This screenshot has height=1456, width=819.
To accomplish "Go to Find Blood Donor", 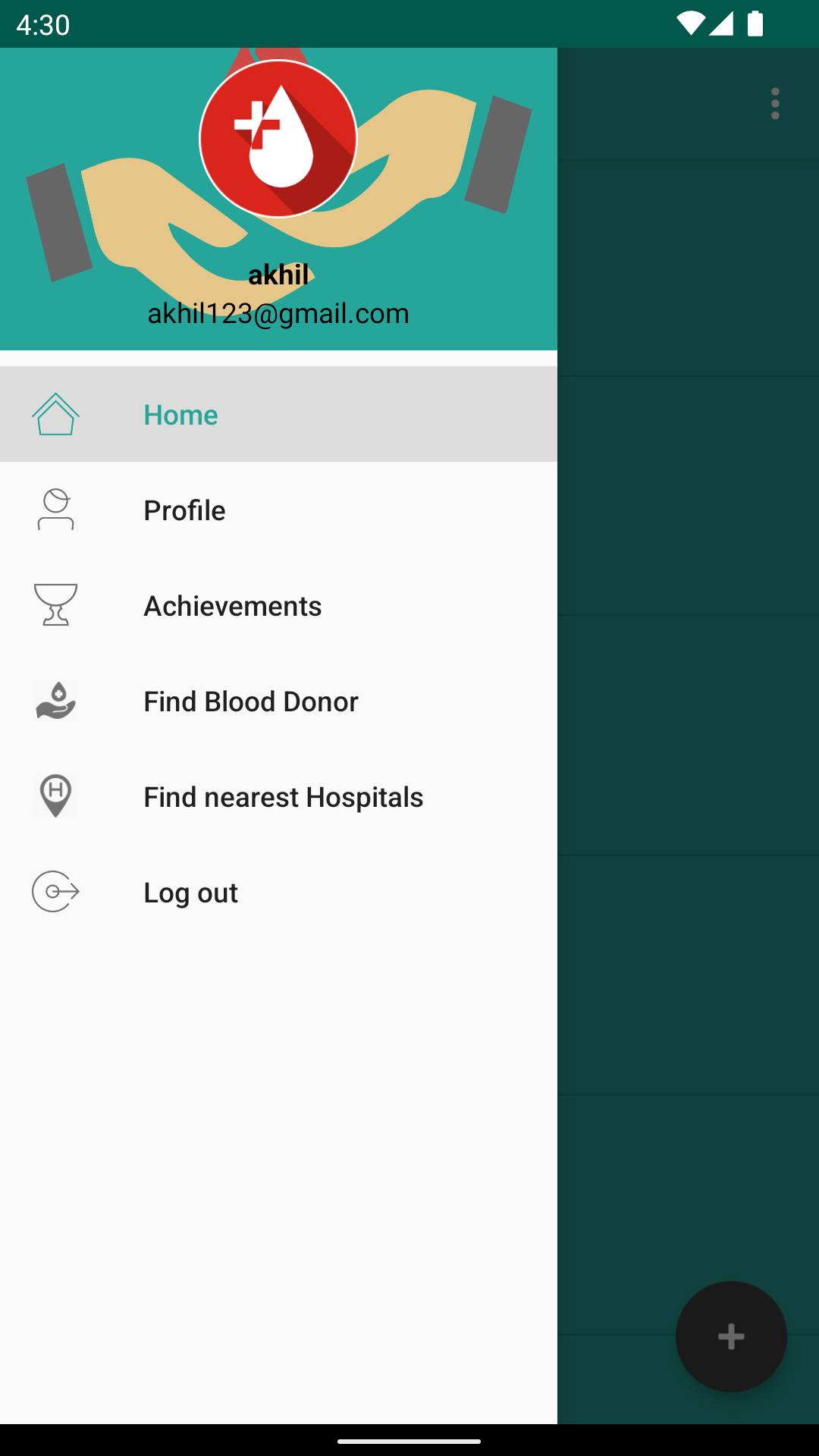I will pyautogui.click(x=250, y=701).
